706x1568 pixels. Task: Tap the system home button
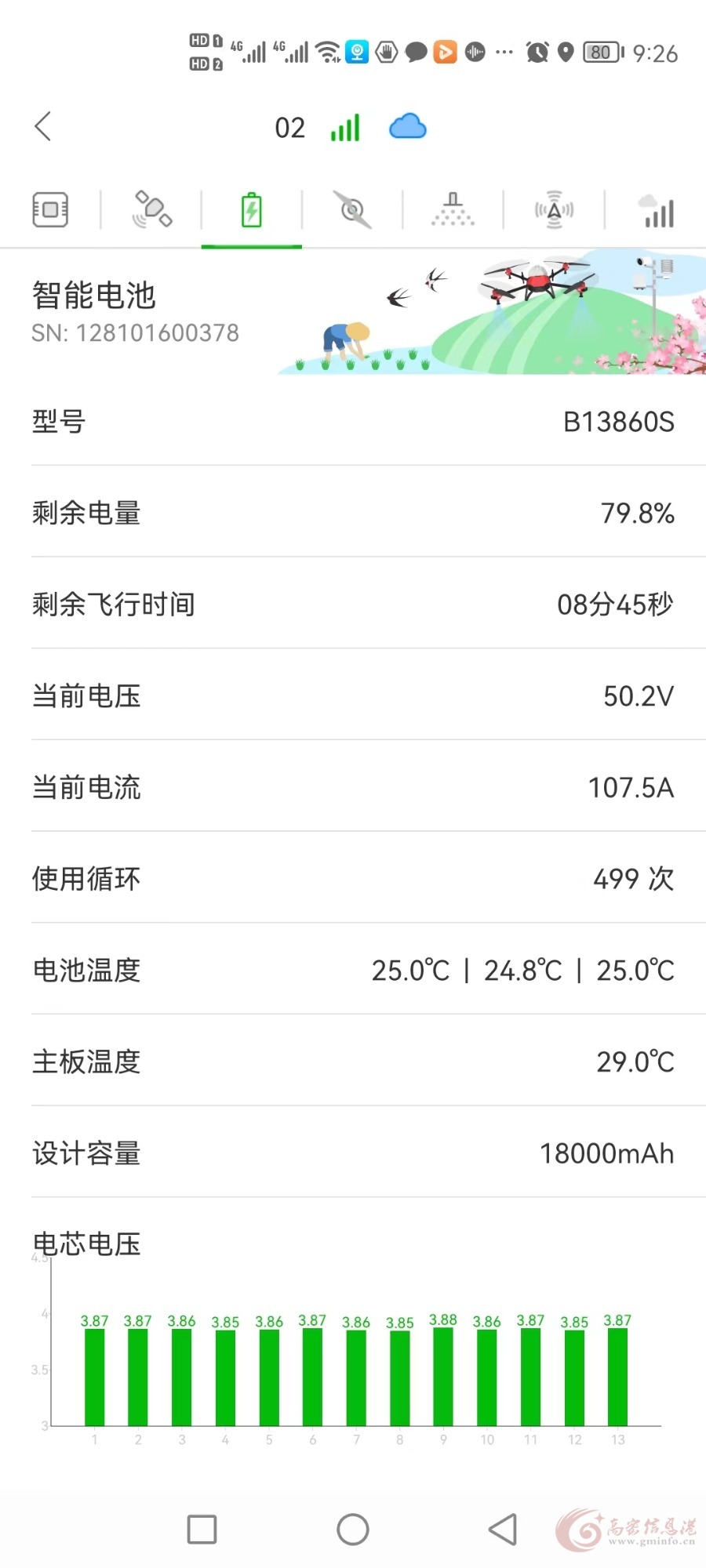(x=353, y=1529)
